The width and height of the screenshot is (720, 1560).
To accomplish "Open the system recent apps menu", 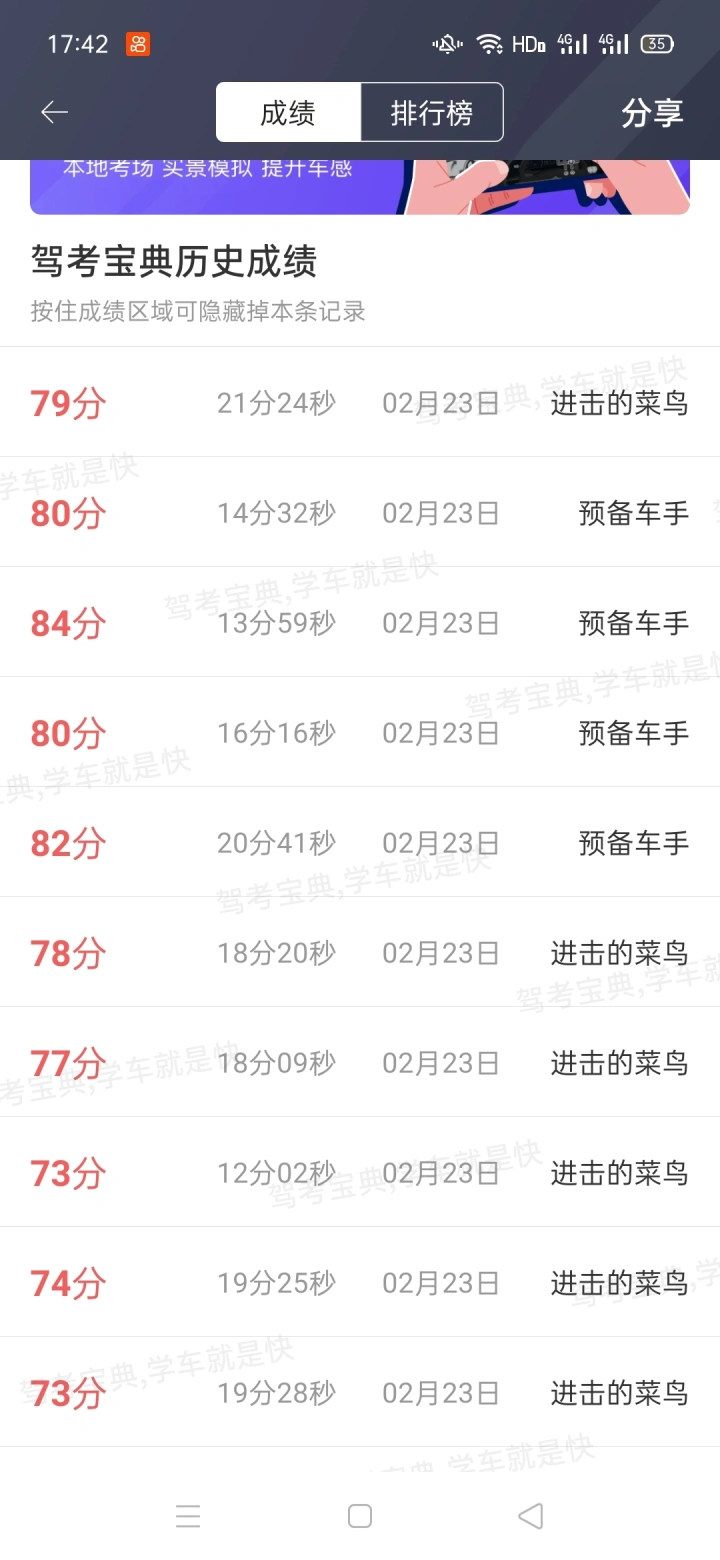I will pos(188,1516).
